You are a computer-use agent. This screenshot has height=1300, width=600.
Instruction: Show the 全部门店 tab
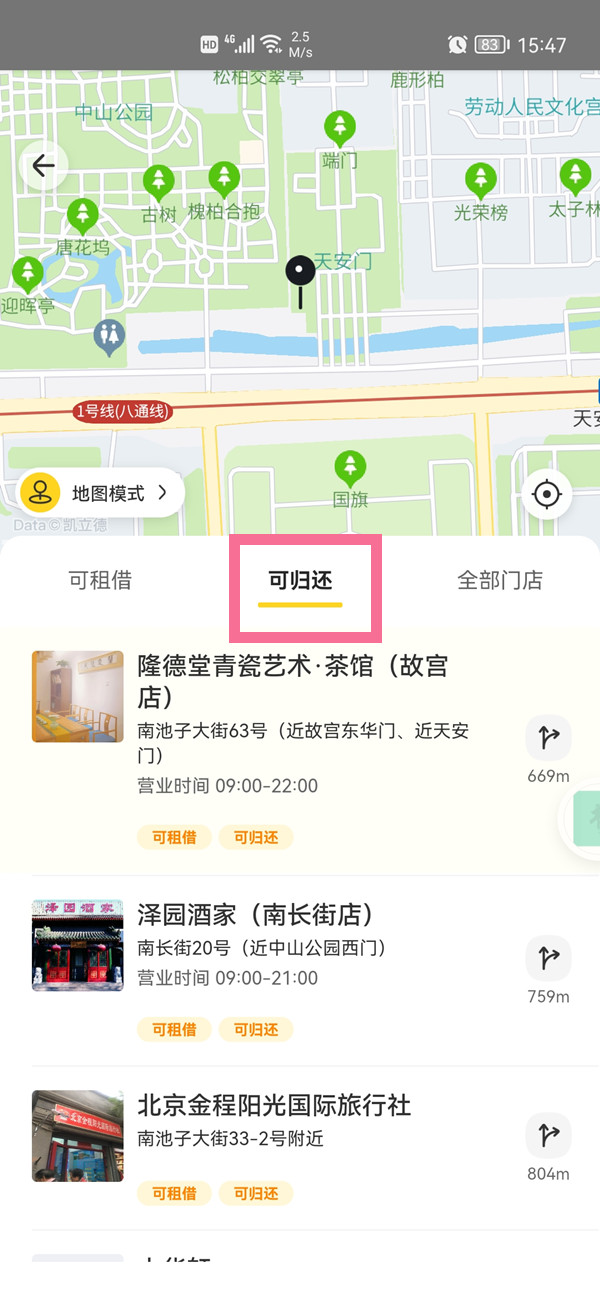(x=499, y=580)
